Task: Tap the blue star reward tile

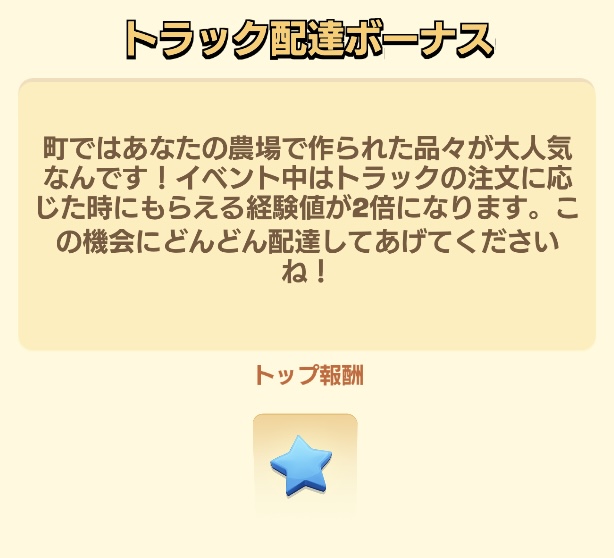Action: 304,464
